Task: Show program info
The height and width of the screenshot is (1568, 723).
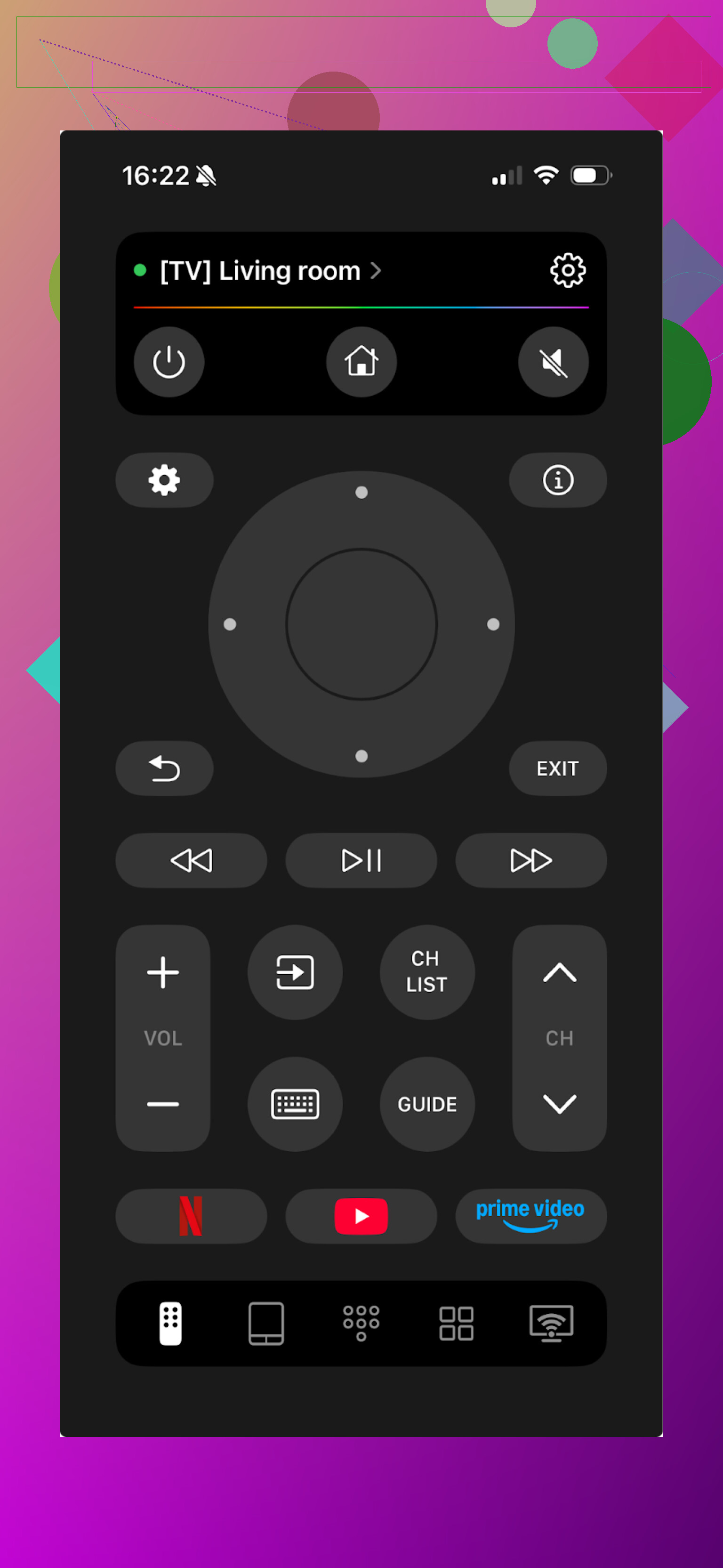Action: 557,480
